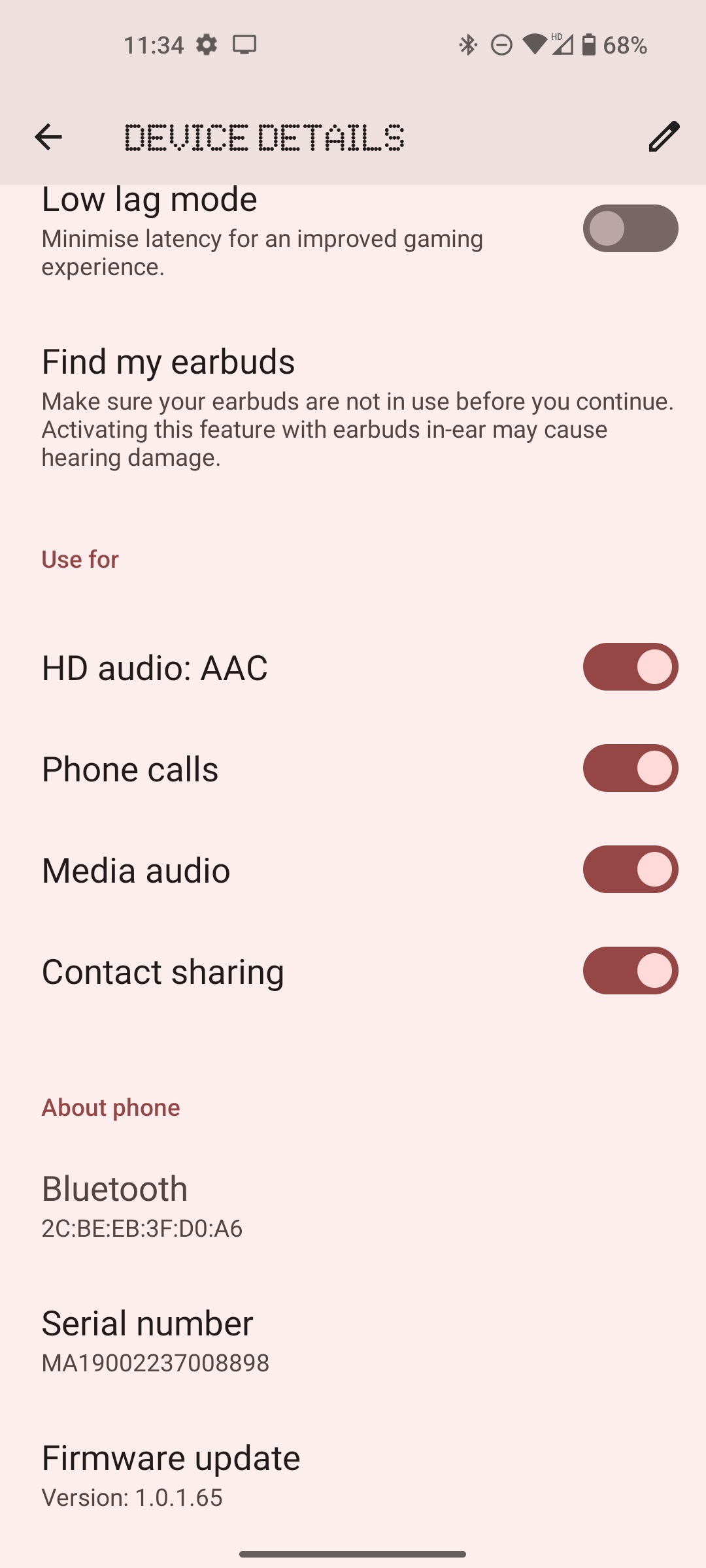Viewport: 706px width, 1568px height.
Task: Toggle Contact sharing off
Action: click(x=630, y=971)
